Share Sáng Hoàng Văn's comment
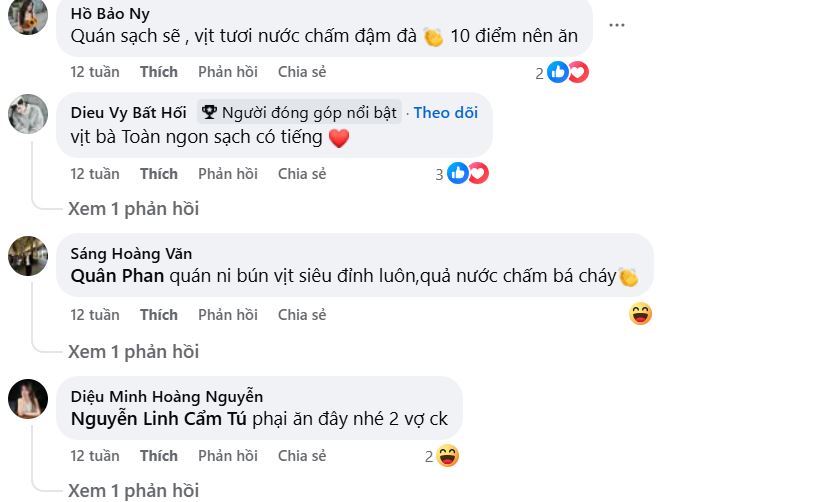 tap(302, 315)
